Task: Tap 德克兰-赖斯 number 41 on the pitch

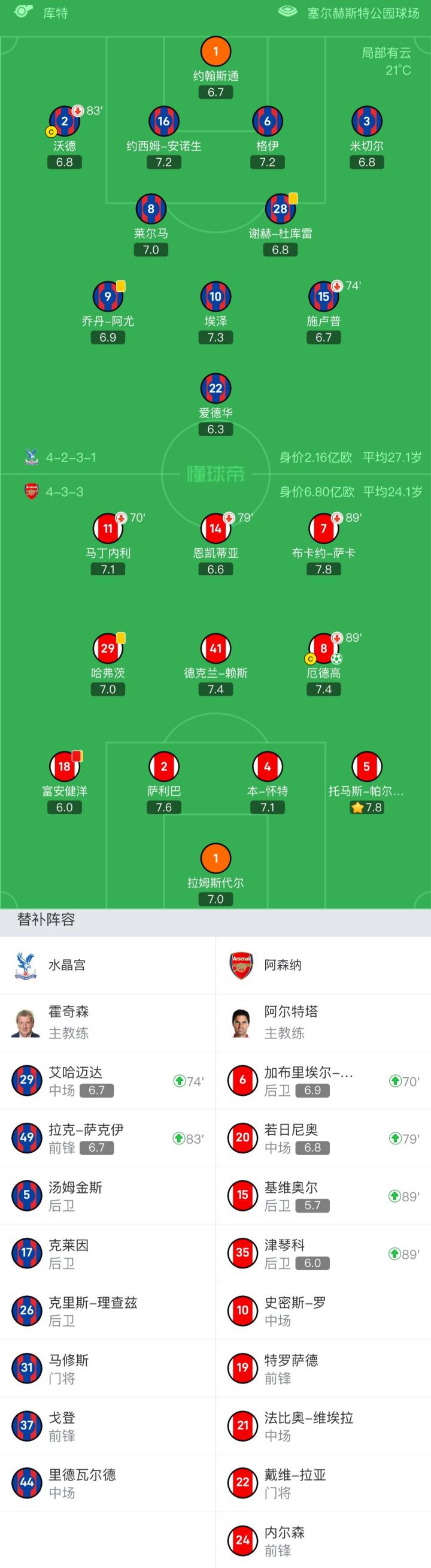Action: (x=215, y=649)
